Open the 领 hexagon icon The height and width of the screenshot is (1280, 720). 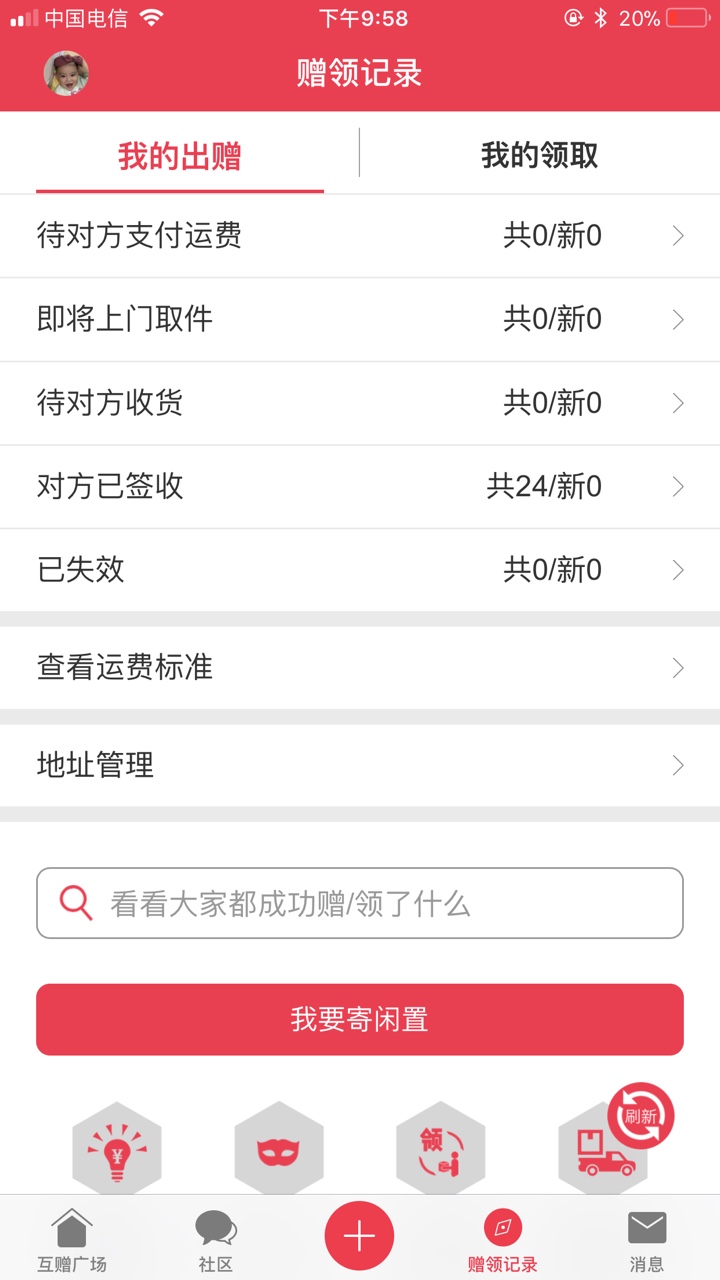[x=441, y=1150]
